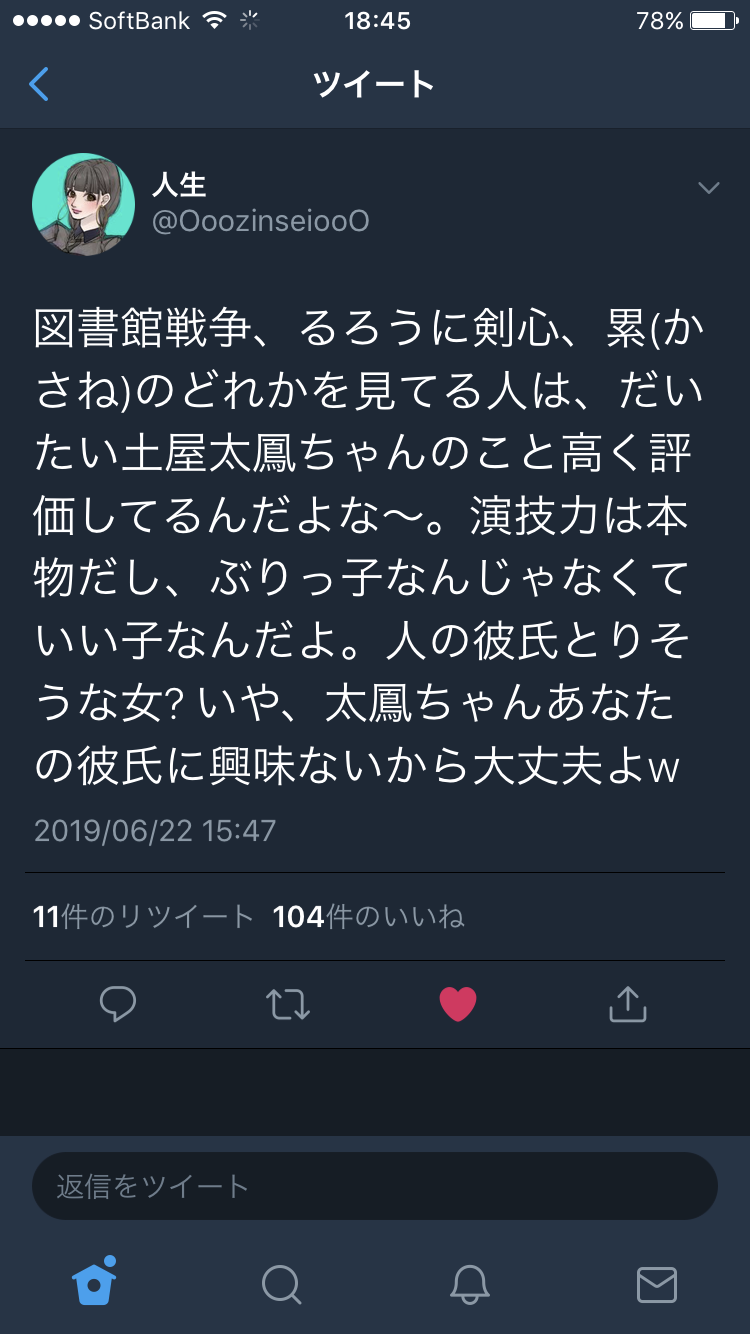Unlike the tweet via red heart

click(458, 1004)
